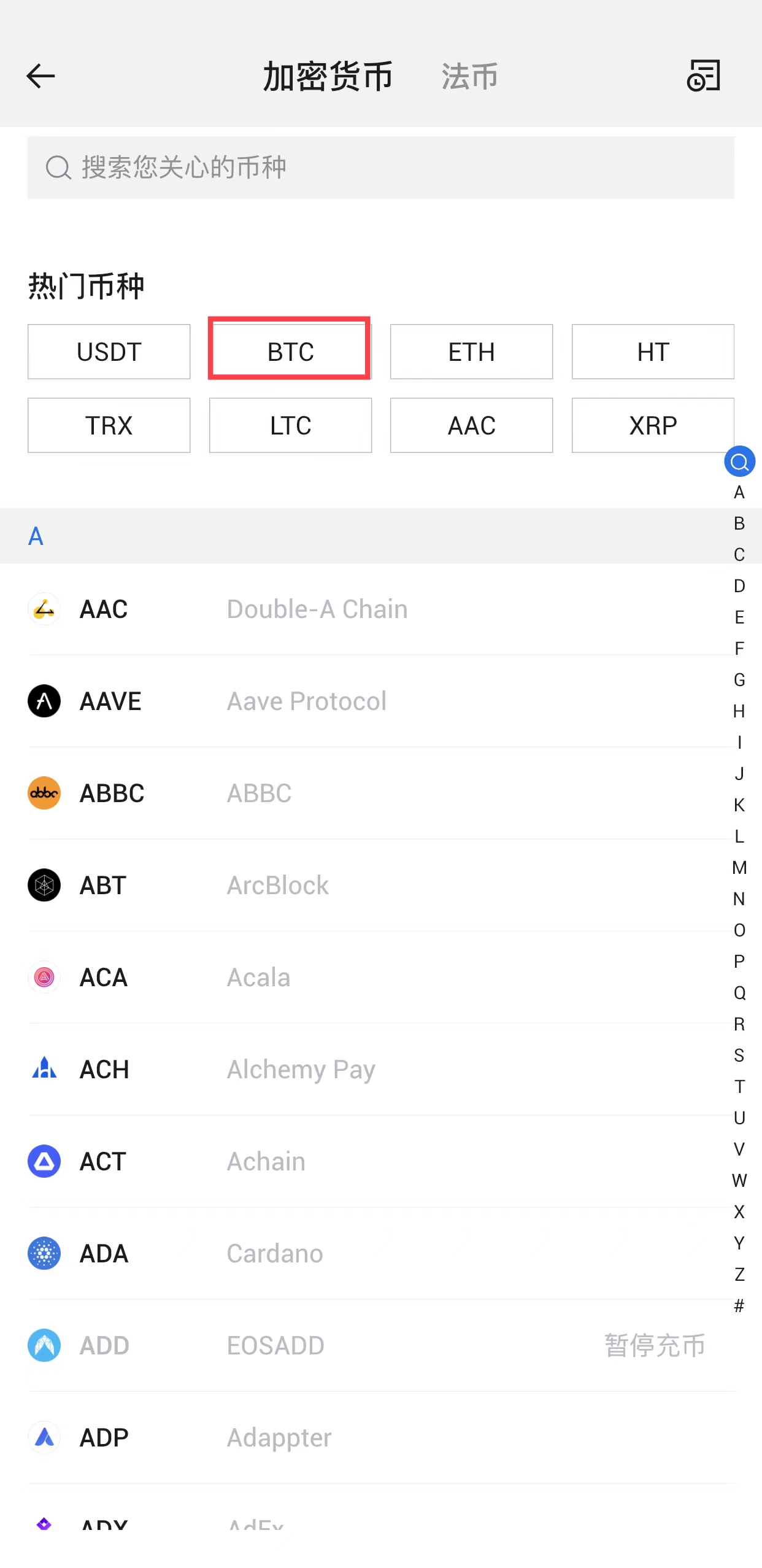Viewport: 762px width, 1568px height.
Task: Select the TRX hot coin button
Action: point(109,425)
